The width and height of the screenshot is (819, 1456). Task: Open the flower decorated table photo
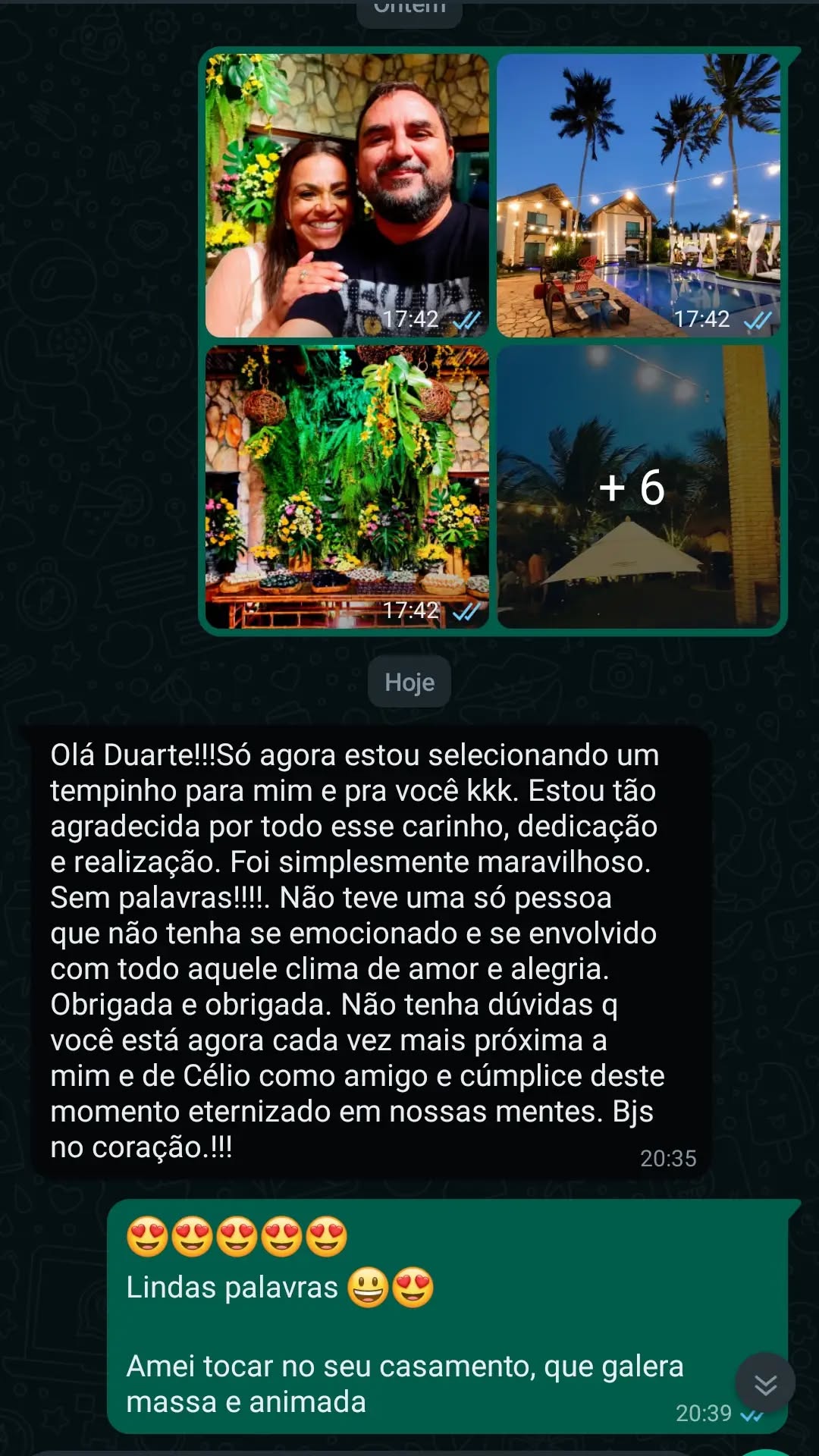(347, 486)
